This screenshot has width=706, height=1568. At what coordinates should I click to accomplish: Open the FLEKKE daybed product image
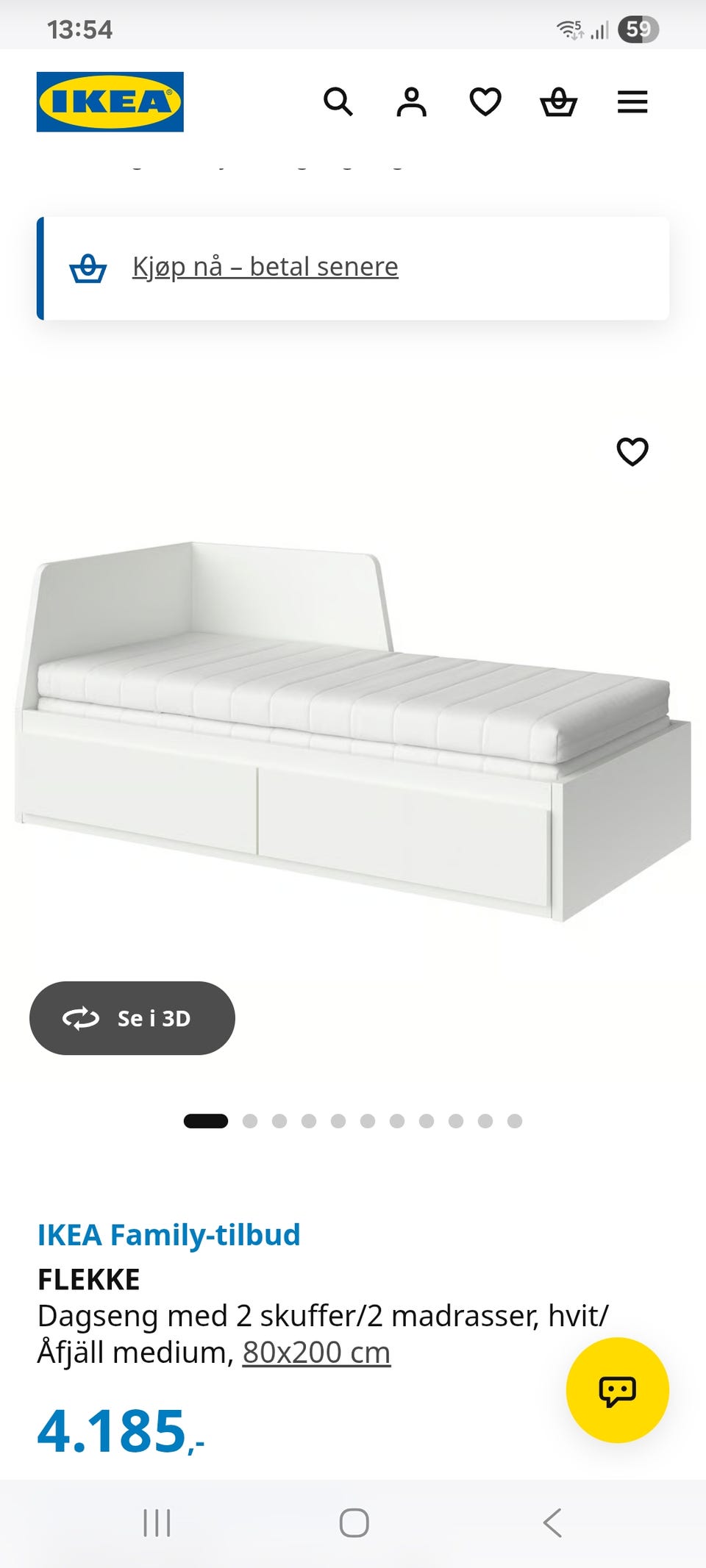(x=353, y=731)
